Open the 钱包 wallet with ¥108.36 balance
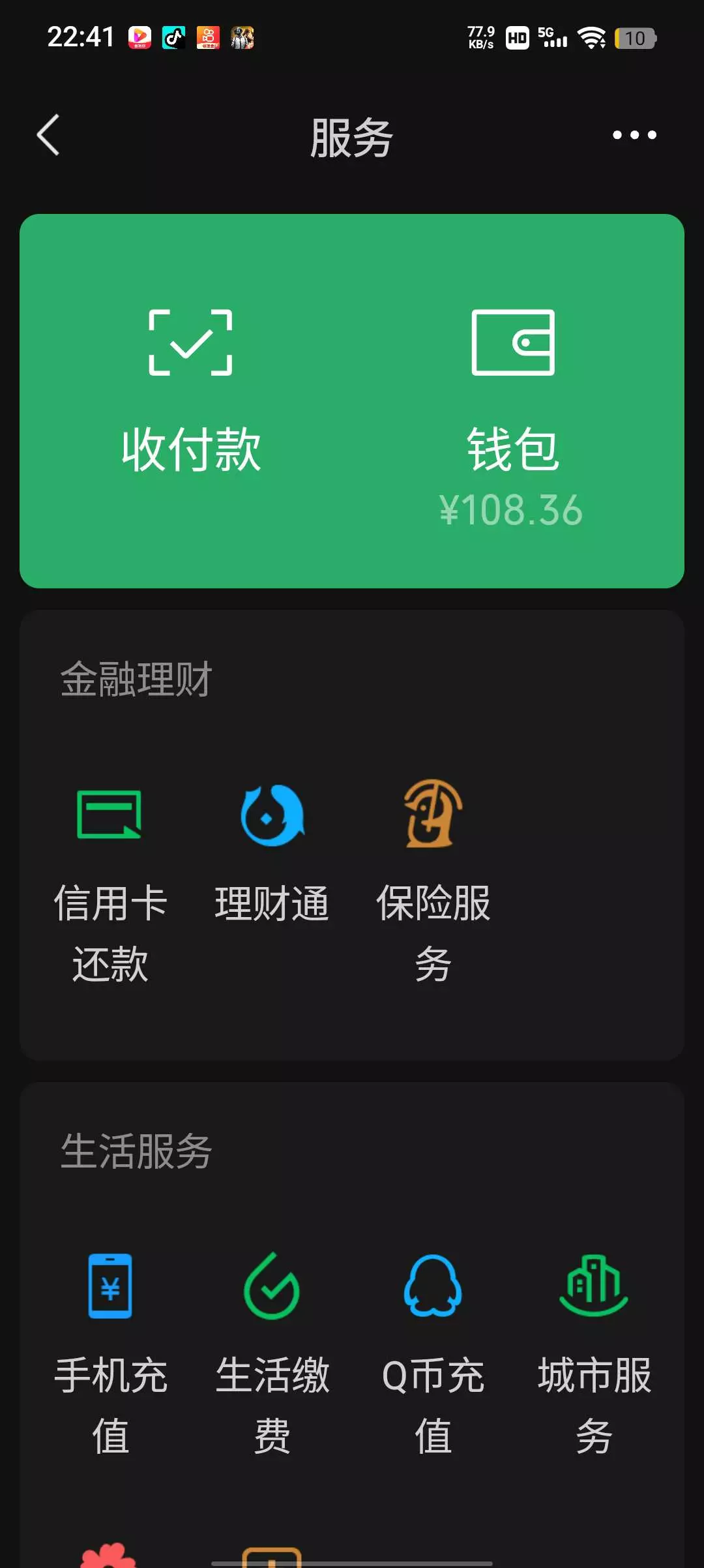Image resolution: width=704 pixels, height=1568 pixels. 512,417
